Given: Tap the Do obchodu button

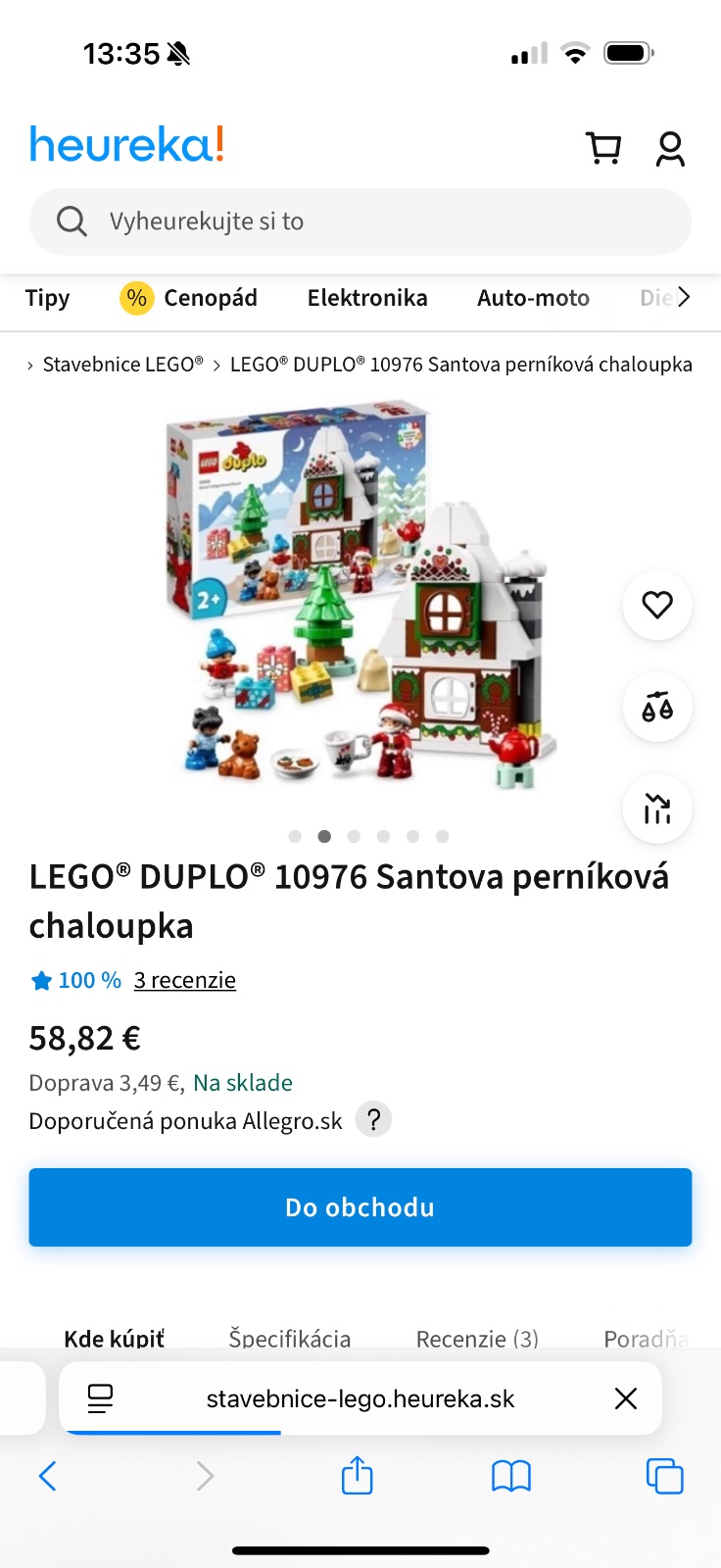Looking at the screenshot, I should (360, 1207).
